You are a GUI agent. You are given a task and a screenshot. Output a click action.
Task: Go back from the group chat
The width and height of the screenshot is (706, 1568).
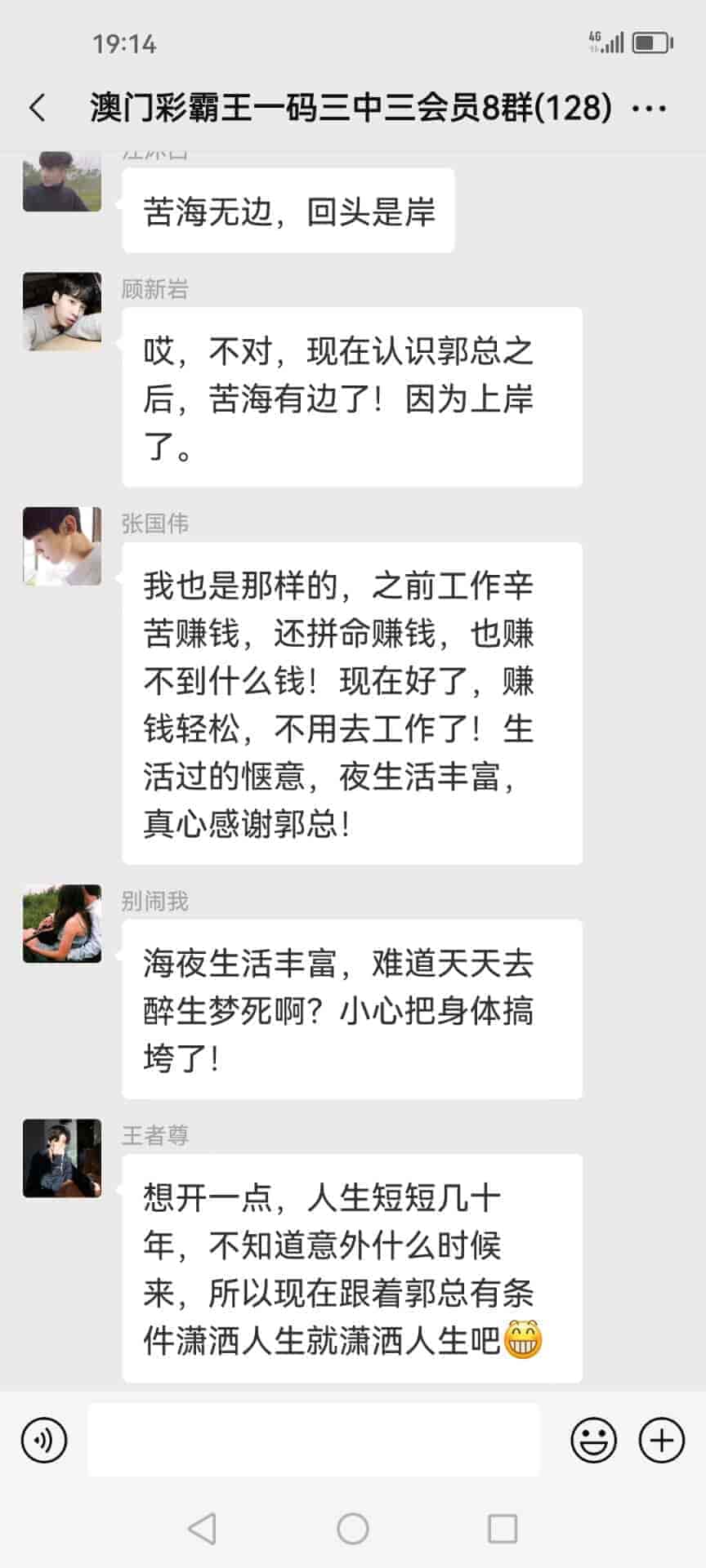click(x=38, y=108)
